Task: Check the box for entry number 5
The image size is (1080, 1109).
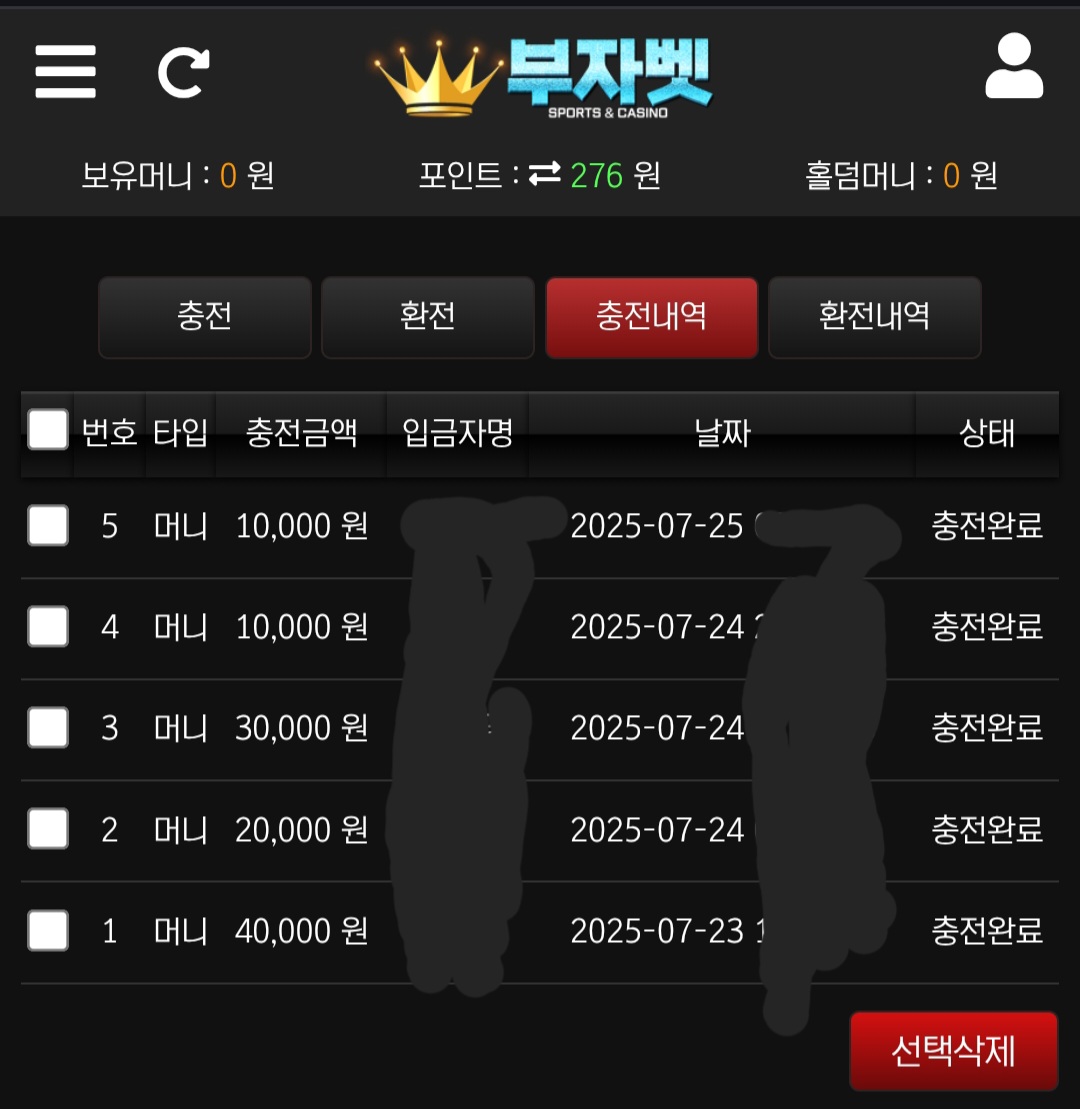Action: (x=48, y=526)
